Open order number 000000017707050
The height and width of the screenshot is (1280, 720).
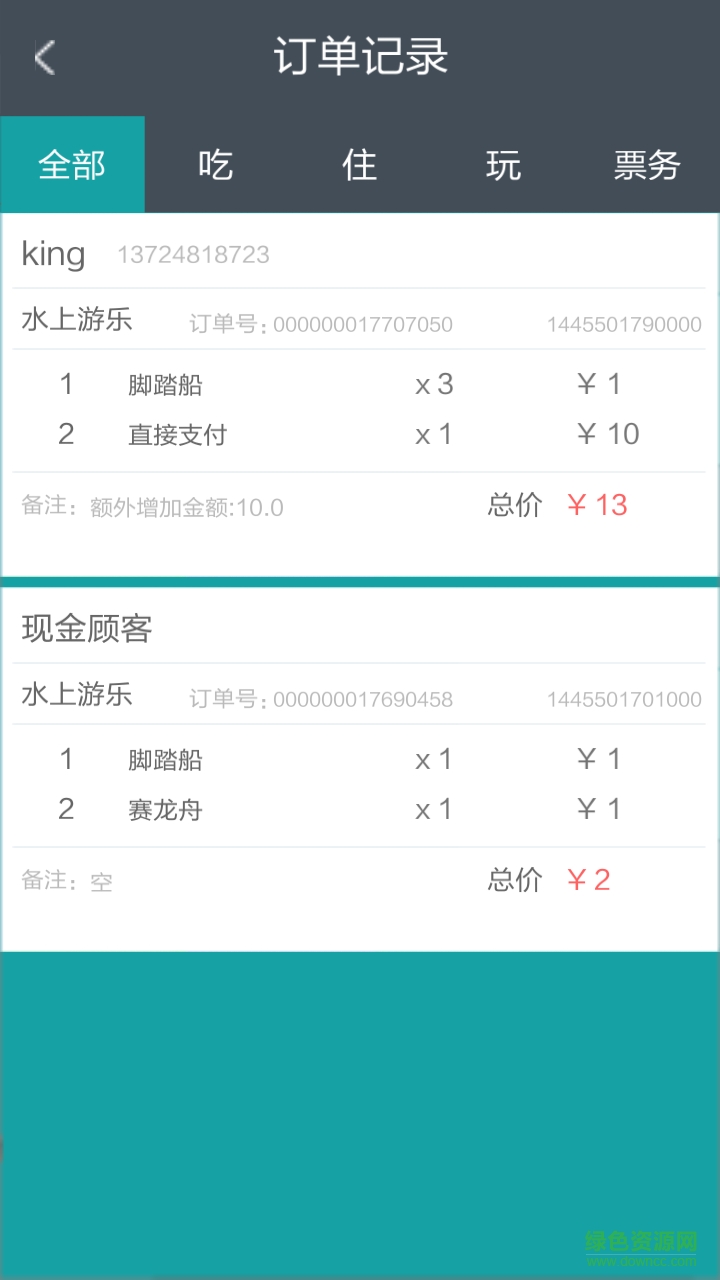tap(362, 324)
